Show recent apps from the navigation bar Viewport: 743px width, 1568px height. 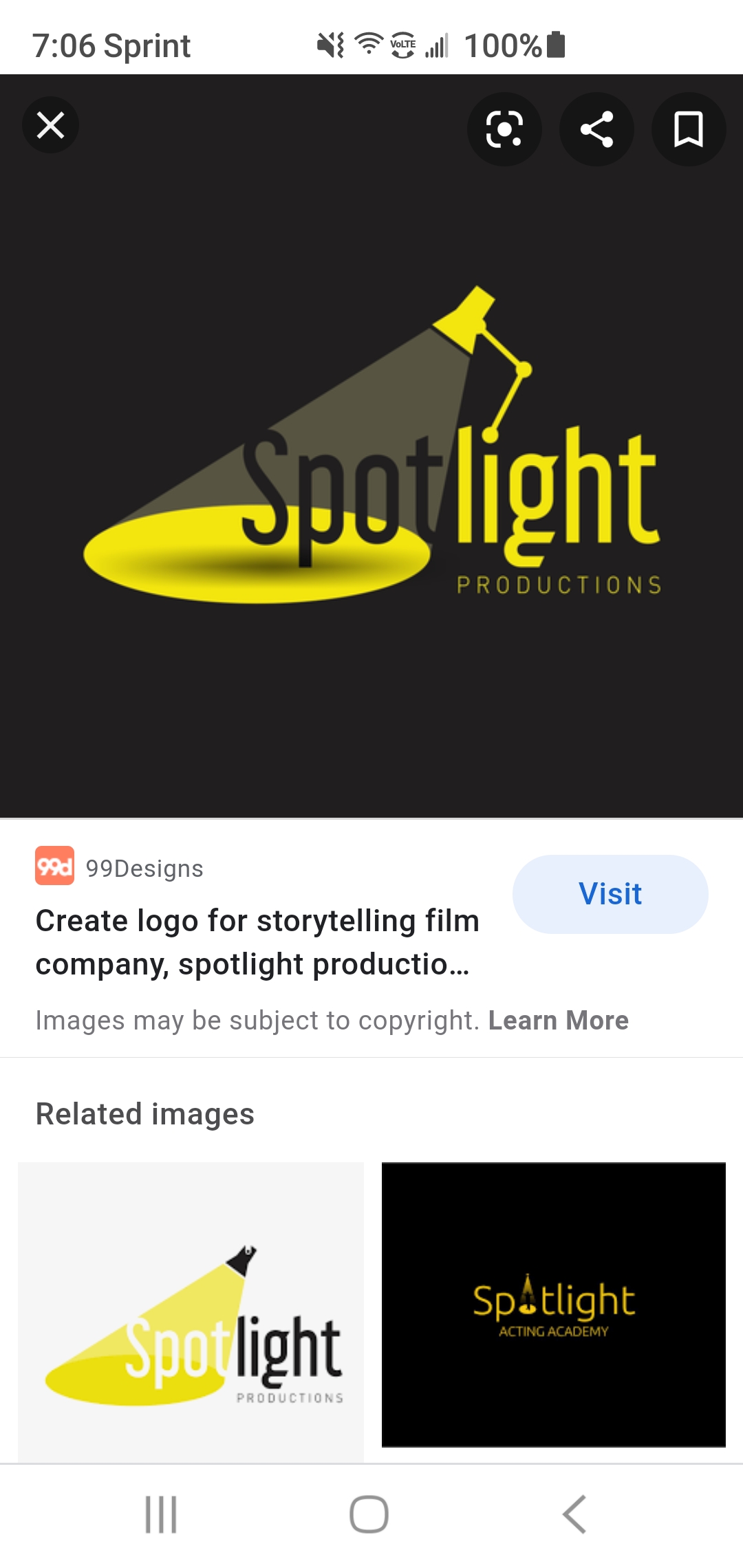tap(161, 1514)
